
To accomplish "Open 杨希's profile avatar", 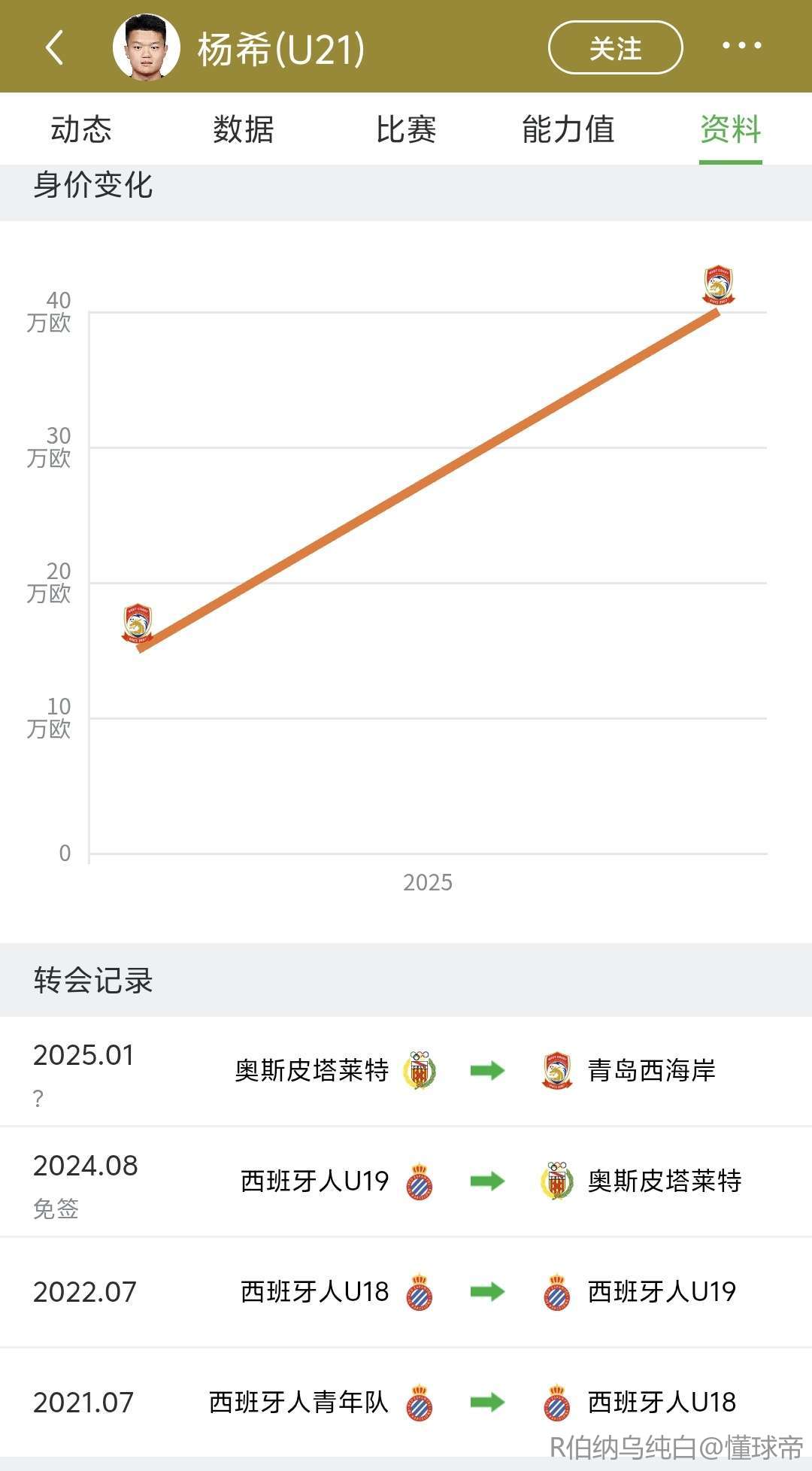I will pyautogui.click(x=147, y=47).
